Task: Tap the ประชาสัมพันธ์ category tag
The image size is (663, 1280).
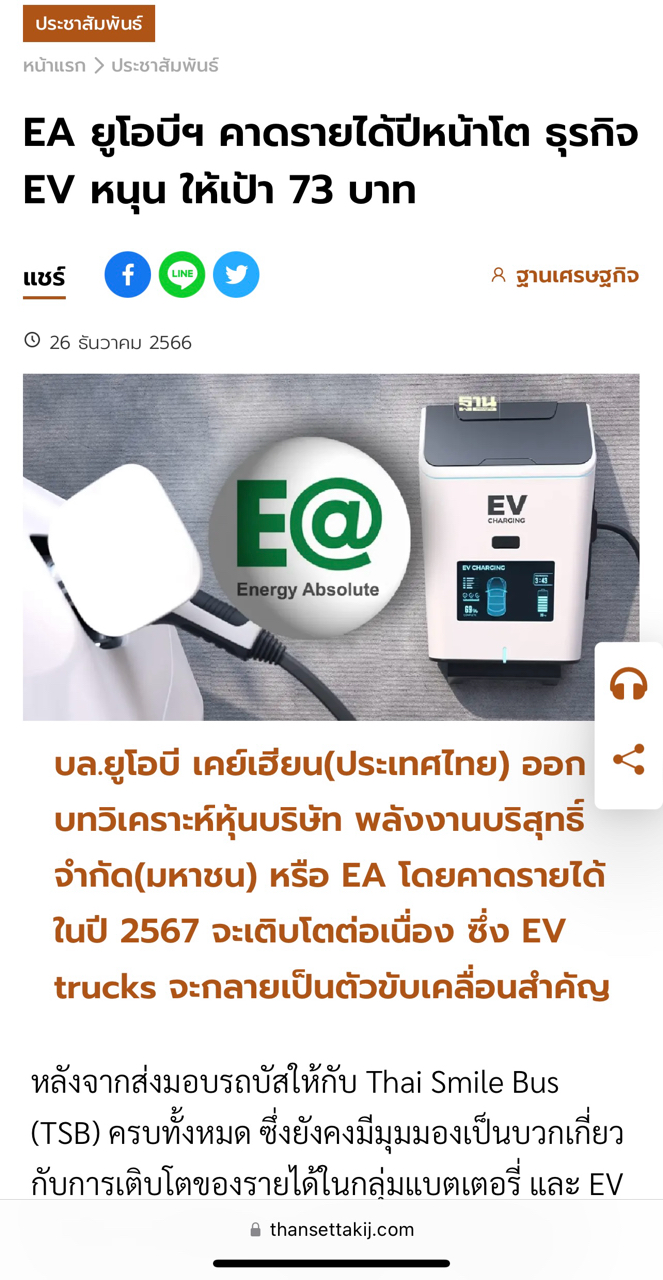Action: (x=89, y=23)
